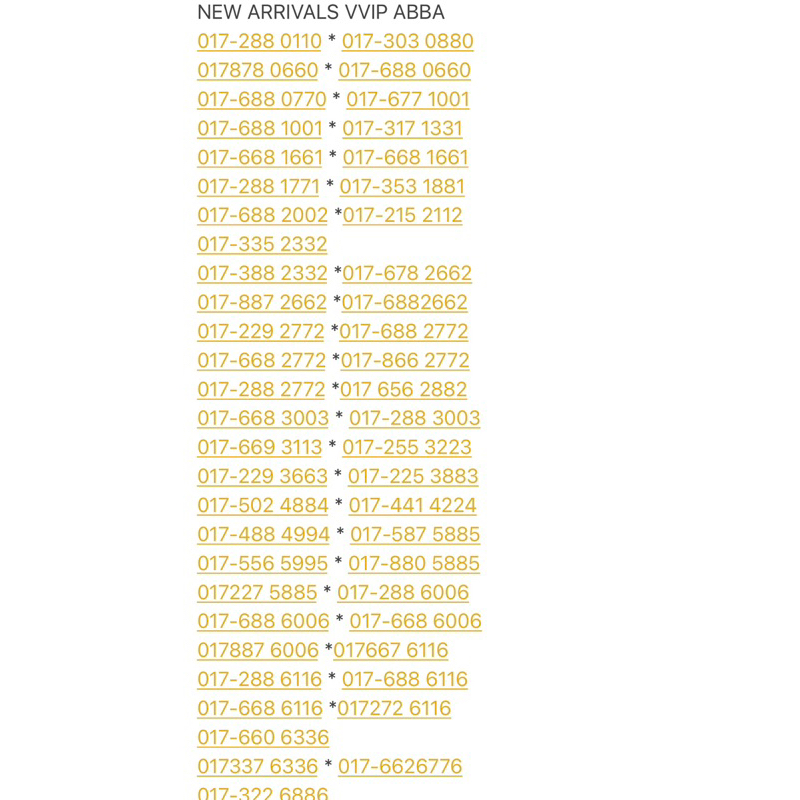Open the 017-303 0880 number link
800x800 pixels.
coord(408,41)
